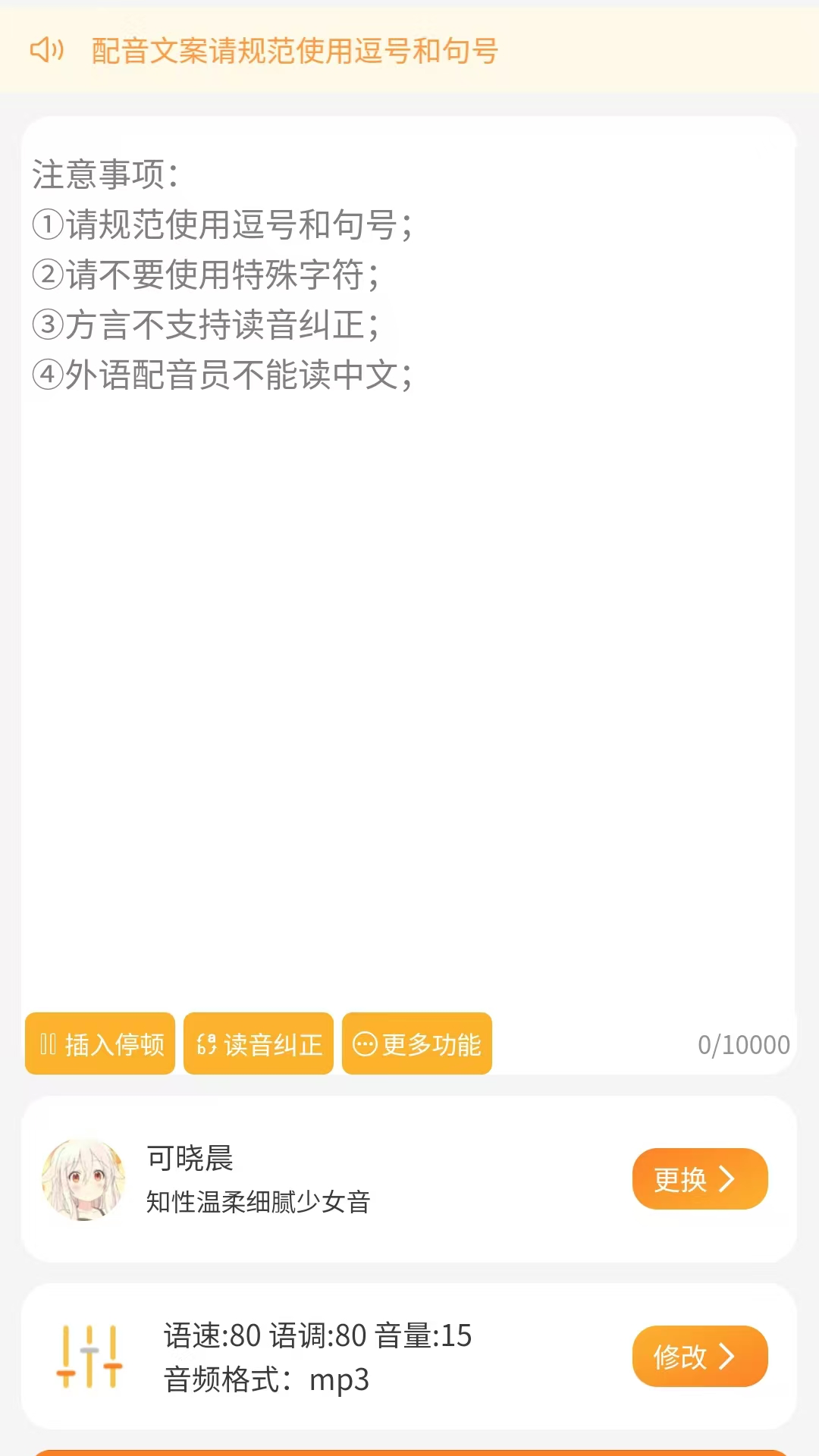Select the 知性温柔细腻少女音 voice description

(x=256, y=1202)
